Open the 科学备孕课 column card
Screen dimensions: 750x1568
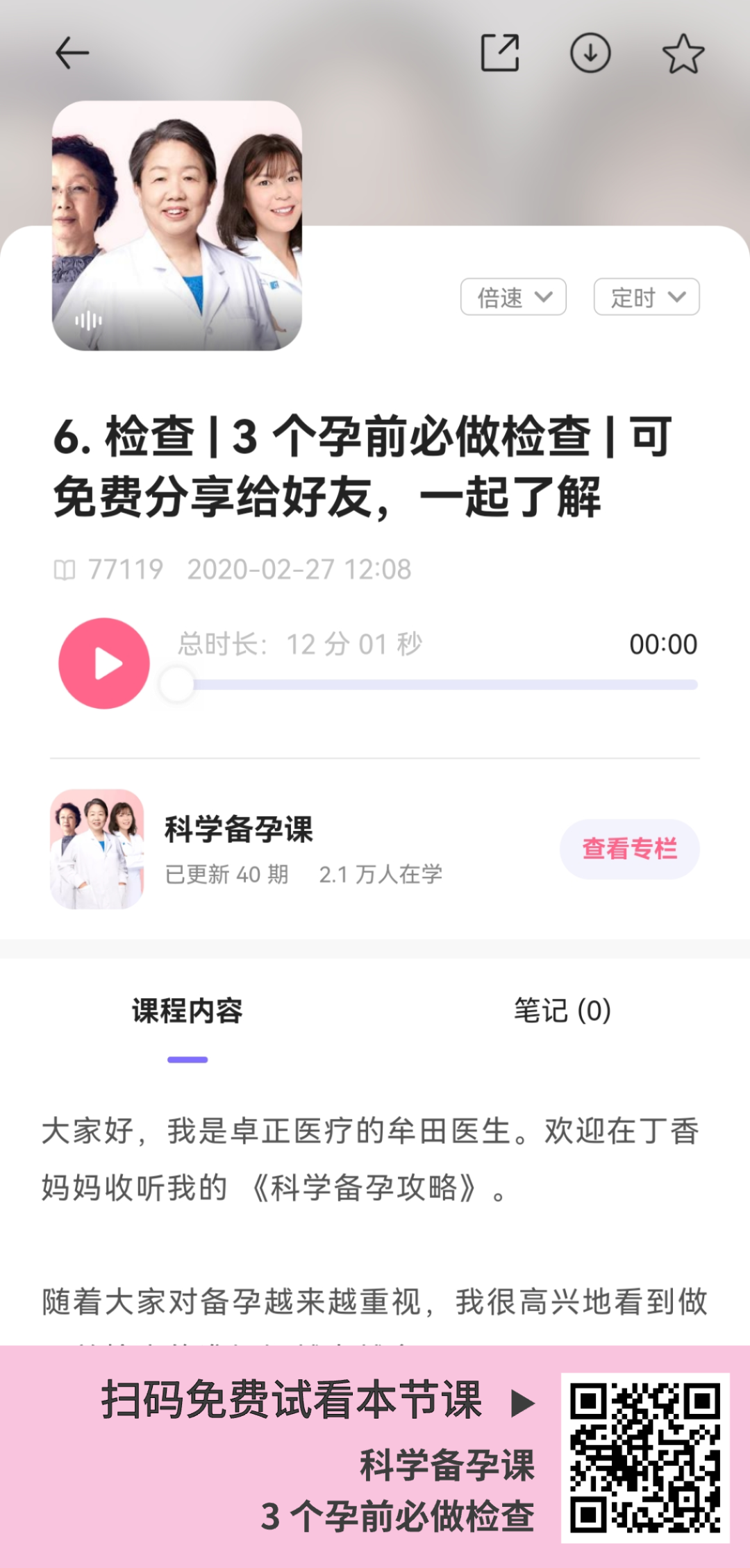coord(375,849)
